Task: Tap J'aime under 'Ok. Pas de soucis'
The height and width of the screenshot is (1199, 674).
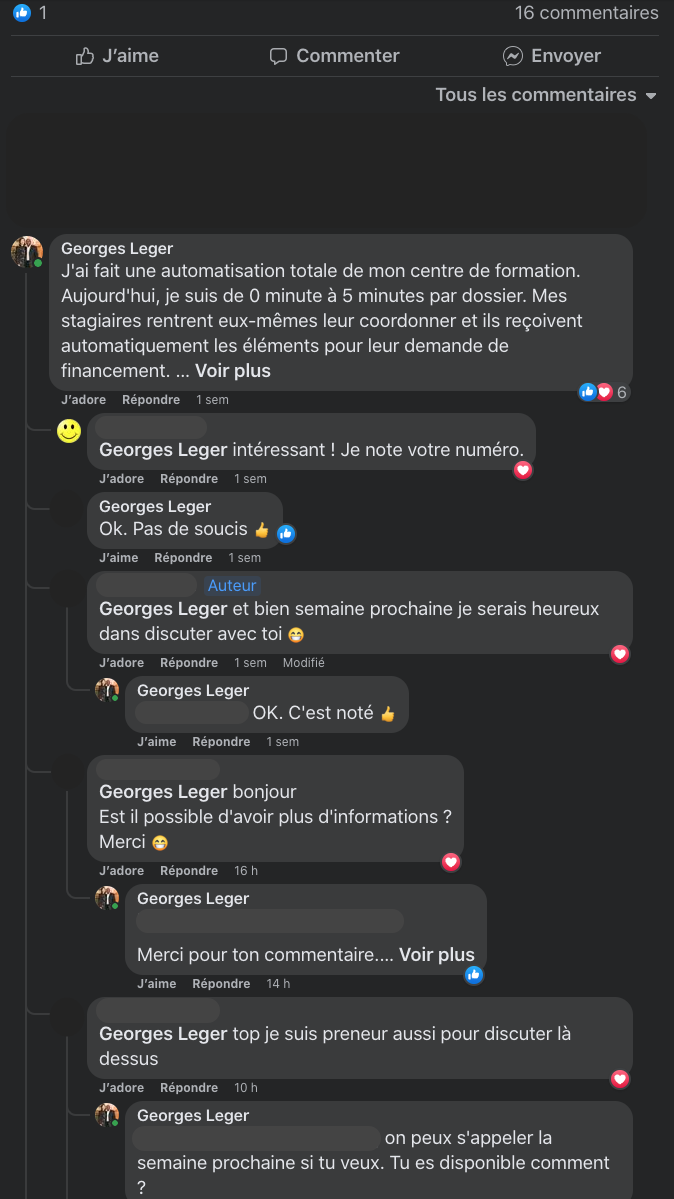Action: [x=118, y=558]
